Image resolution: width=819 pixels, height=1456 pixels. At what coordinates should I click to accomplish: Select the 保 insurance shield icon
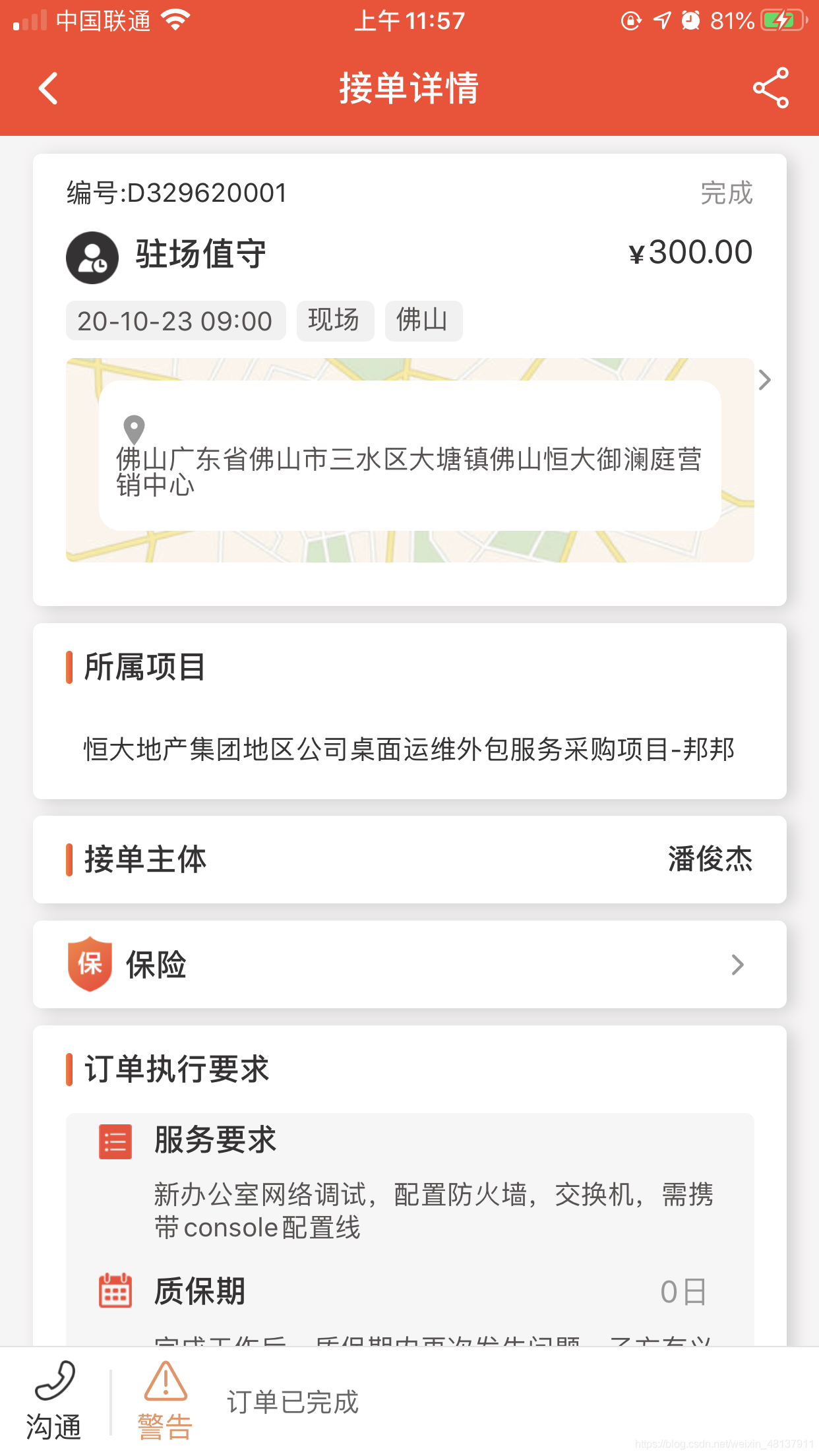click(x=89, y=965)
